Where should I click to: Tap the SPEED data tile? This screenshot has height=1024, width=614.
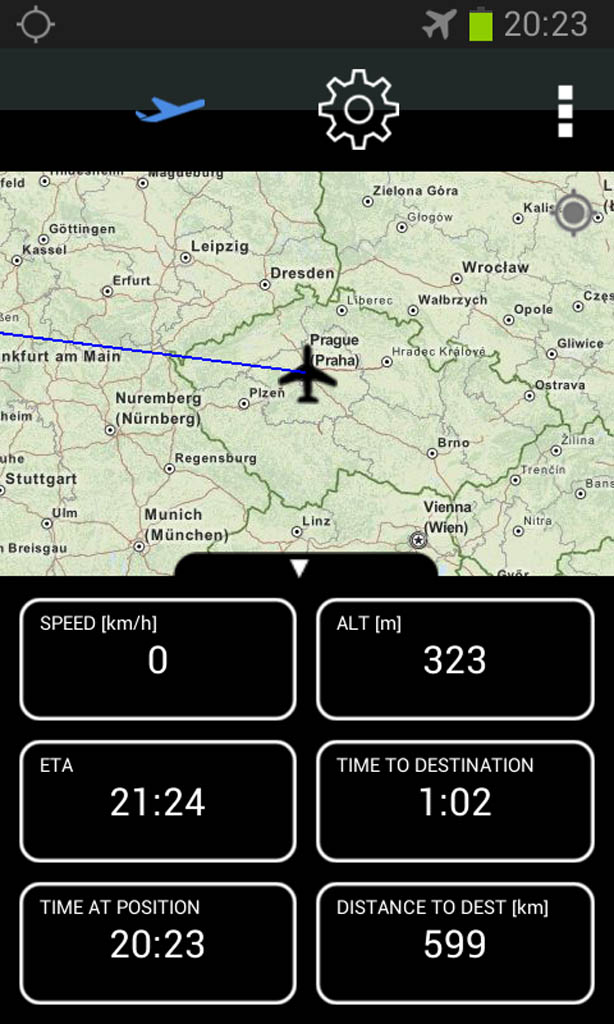click(x=158, y=659)
